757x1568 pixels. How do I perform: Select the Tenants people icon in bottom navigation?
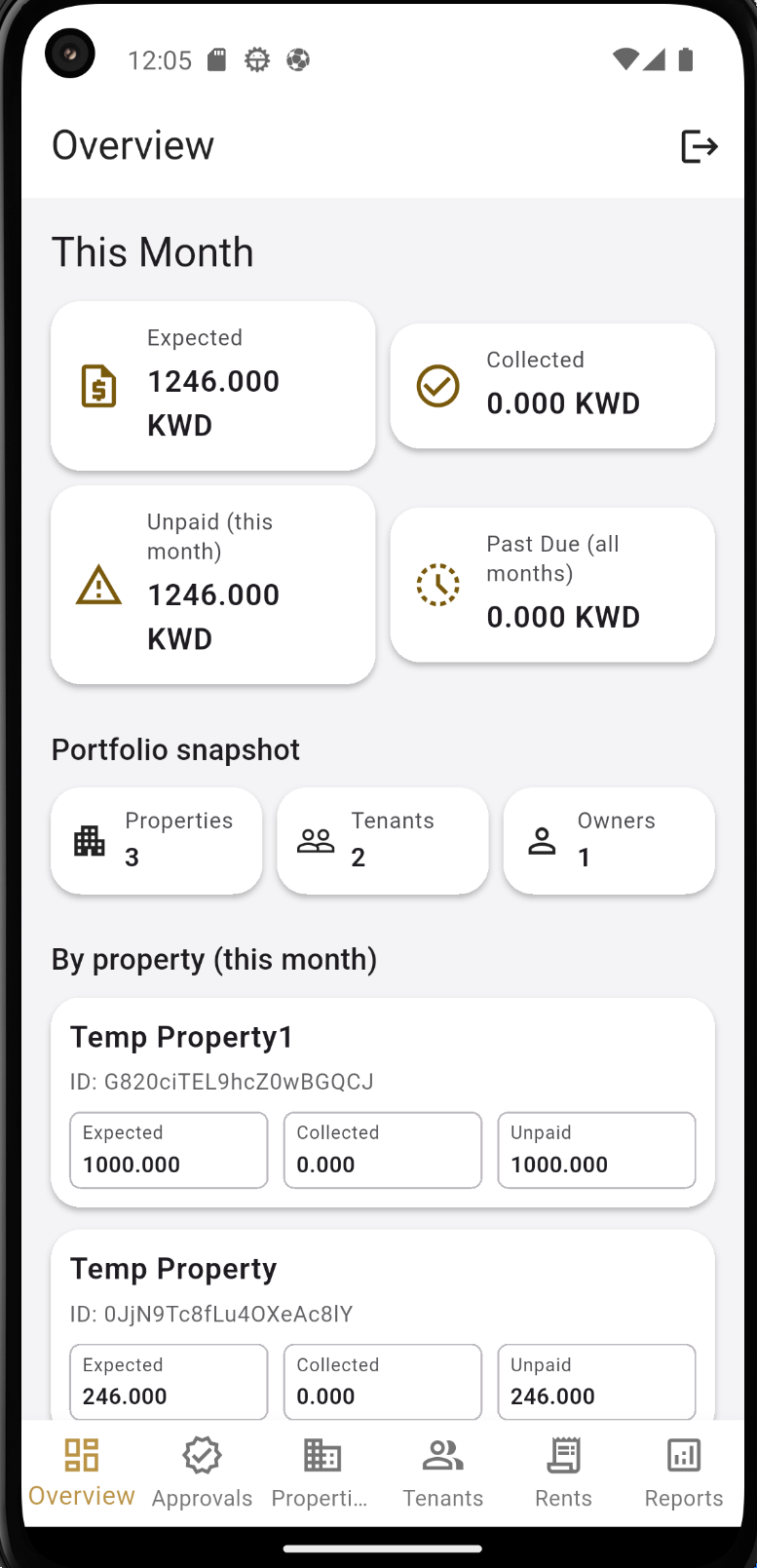tap(442, 1453)
